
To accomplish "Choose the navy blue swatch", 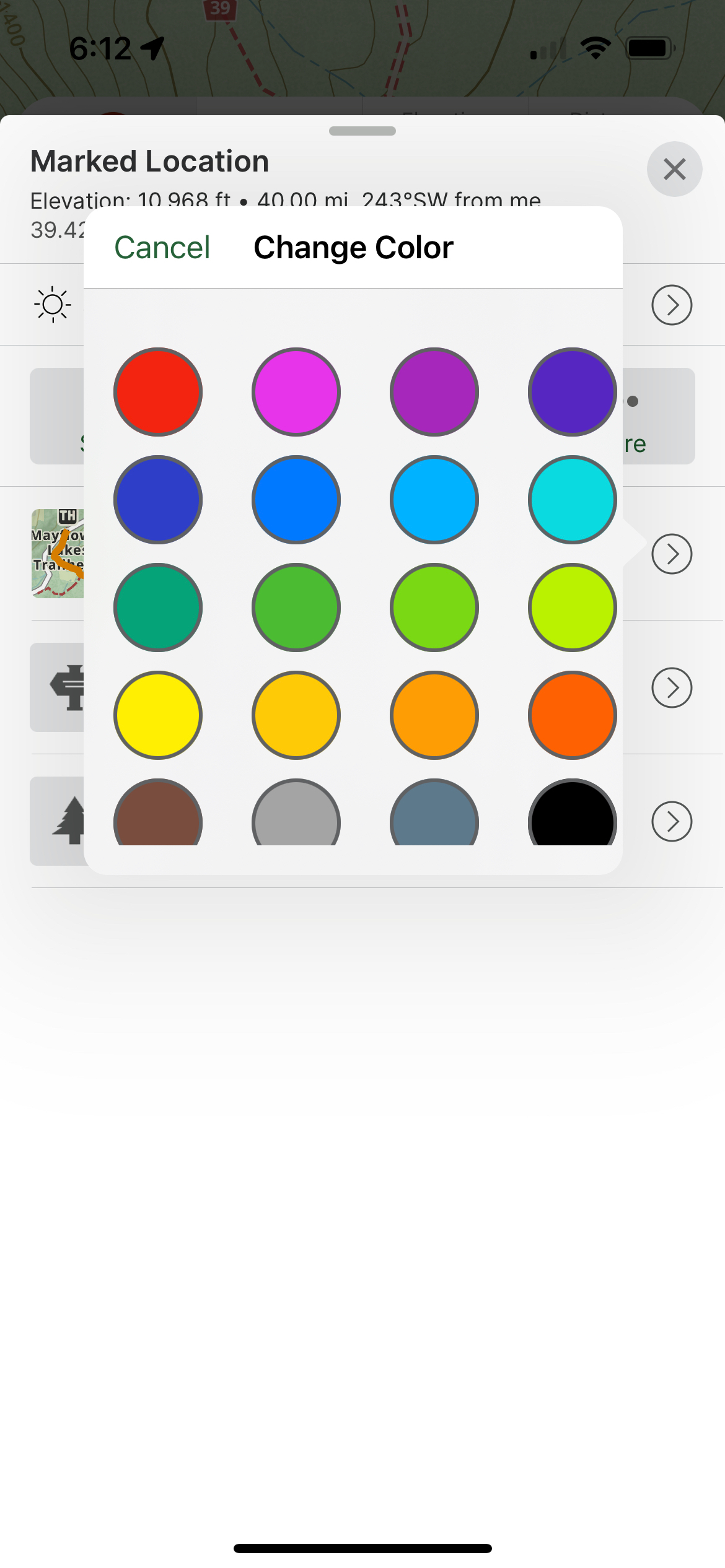I will (x=158, y=500).
